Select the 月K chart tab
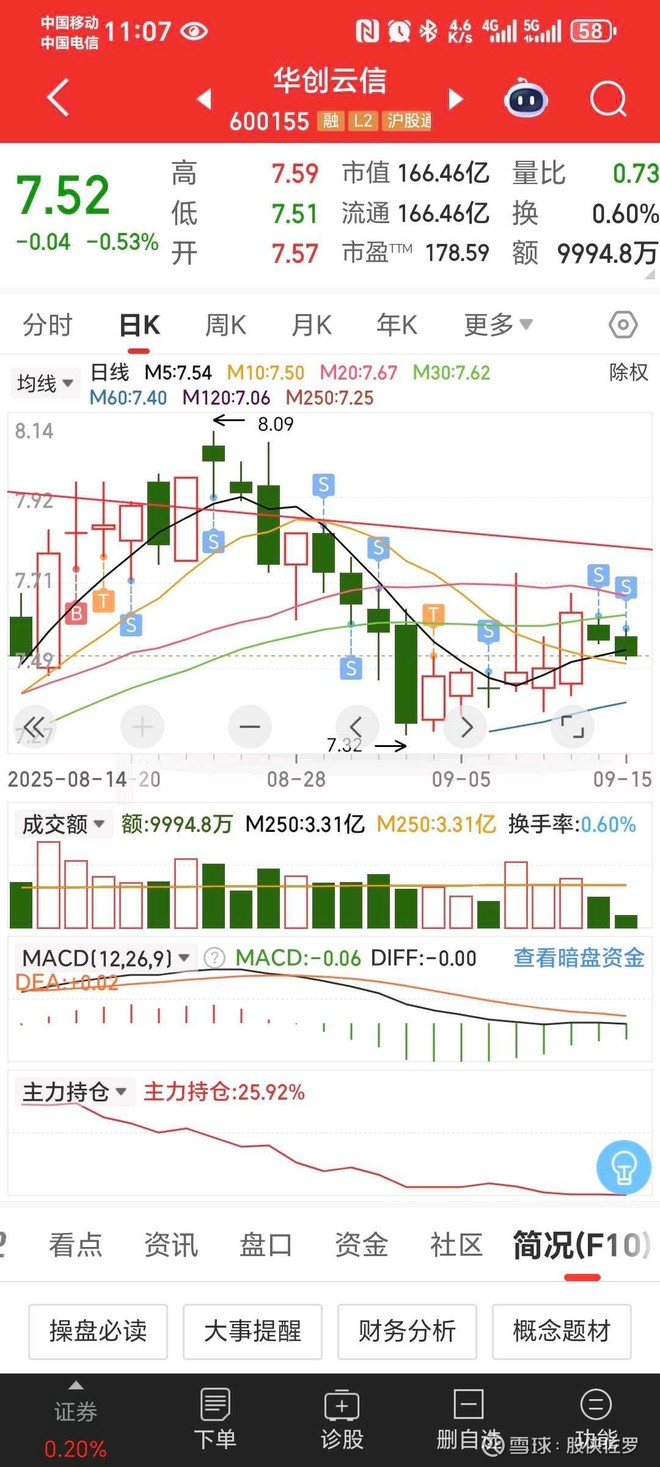This screenshot has height=1467, width=660. [x=311, y=325]
